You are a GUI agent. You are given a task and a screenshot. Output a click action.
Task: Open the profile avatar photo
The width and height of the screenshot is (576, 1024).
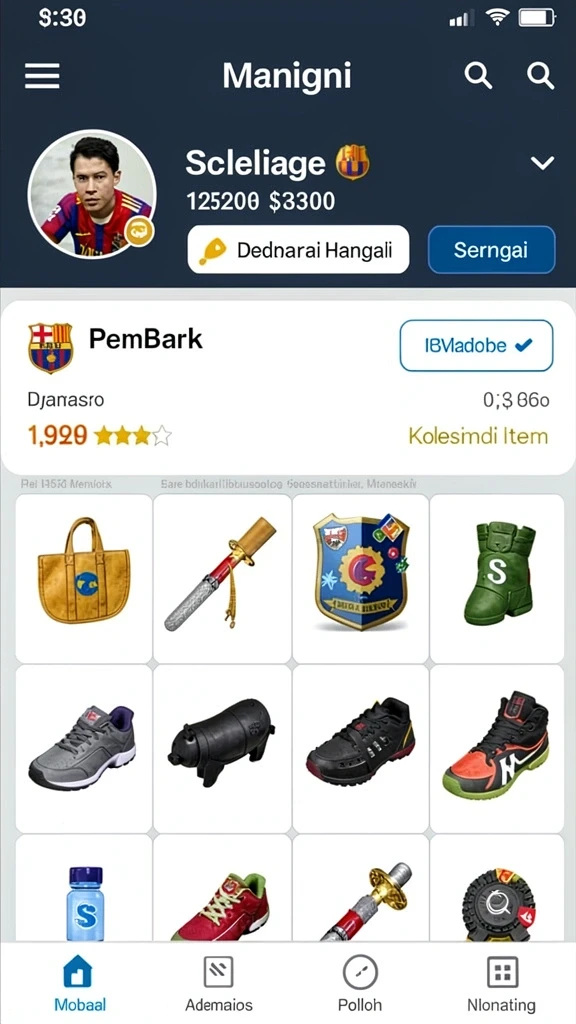(92, 194)
